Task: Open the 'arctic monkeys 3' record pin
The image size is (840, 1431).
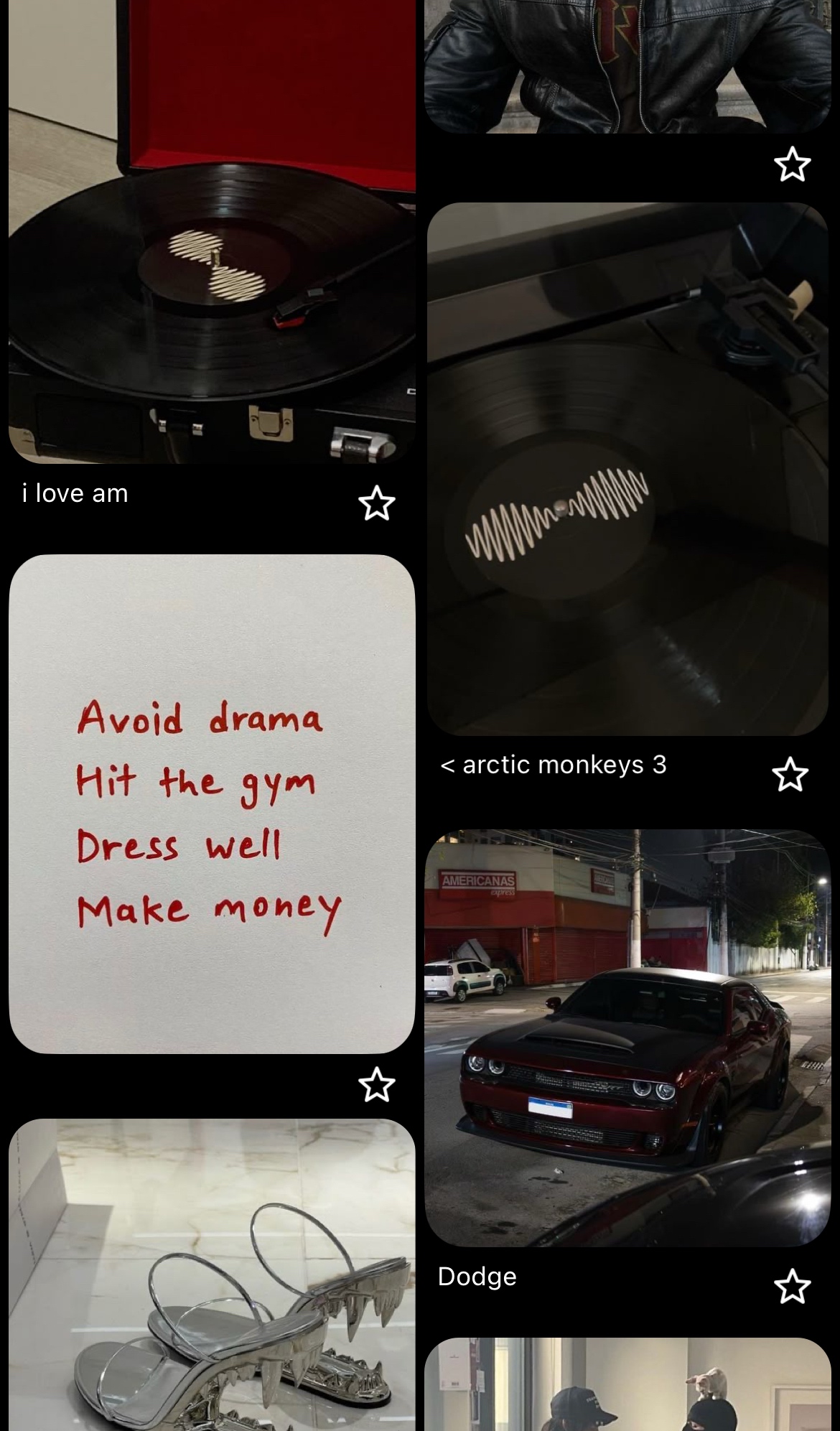Action: pos(627,469)
